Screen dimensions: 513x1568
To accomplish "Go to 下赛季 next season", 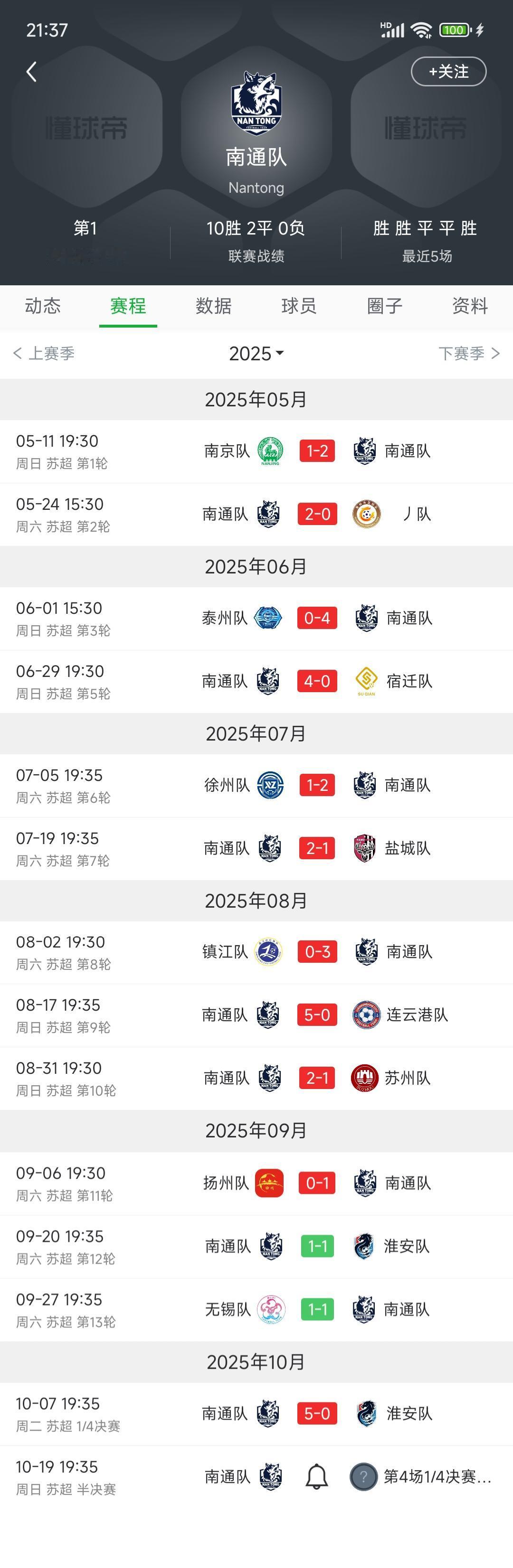I will pyautogui.click(x=469, y=354).
